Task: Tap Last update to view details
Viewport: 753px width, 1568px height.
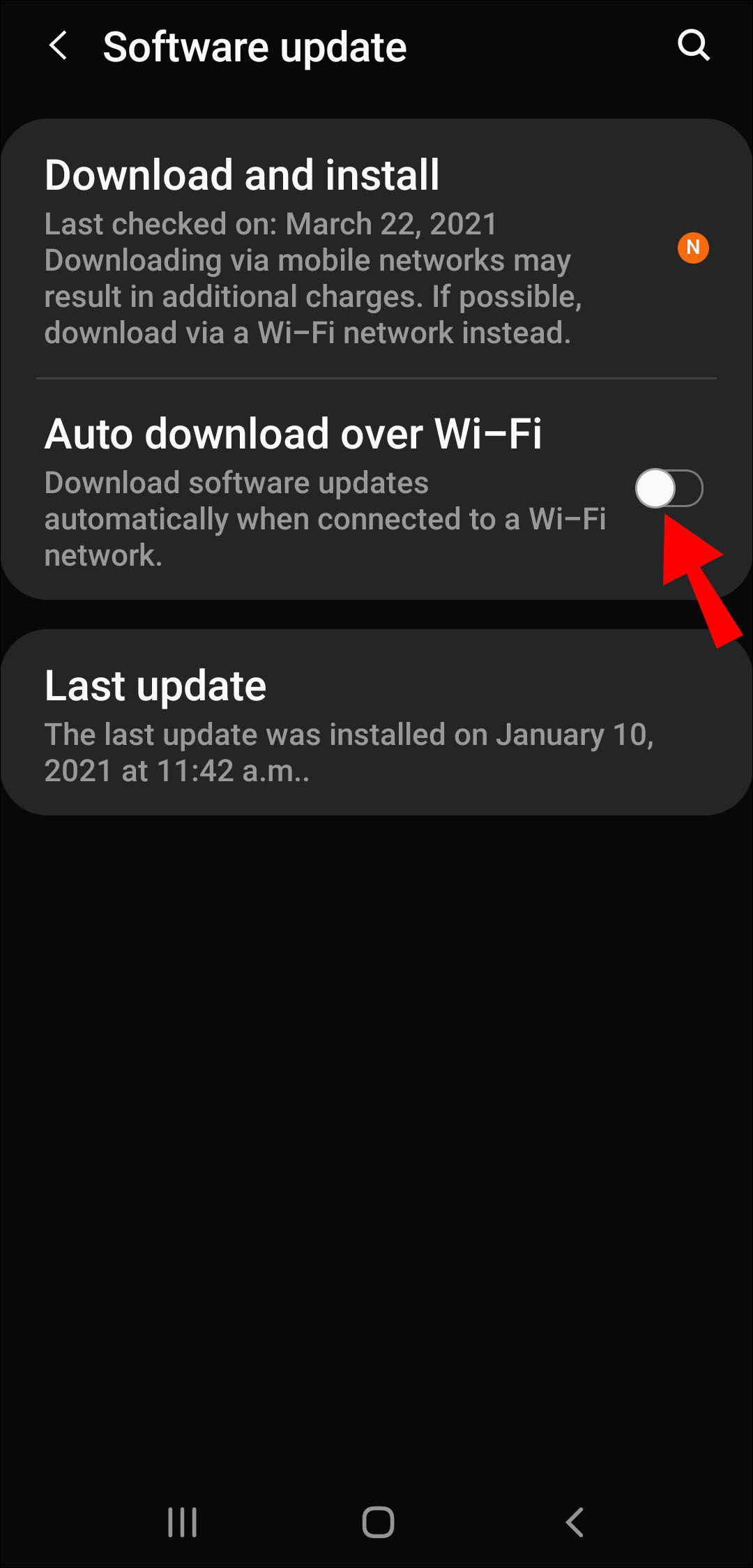Action: 155,685
